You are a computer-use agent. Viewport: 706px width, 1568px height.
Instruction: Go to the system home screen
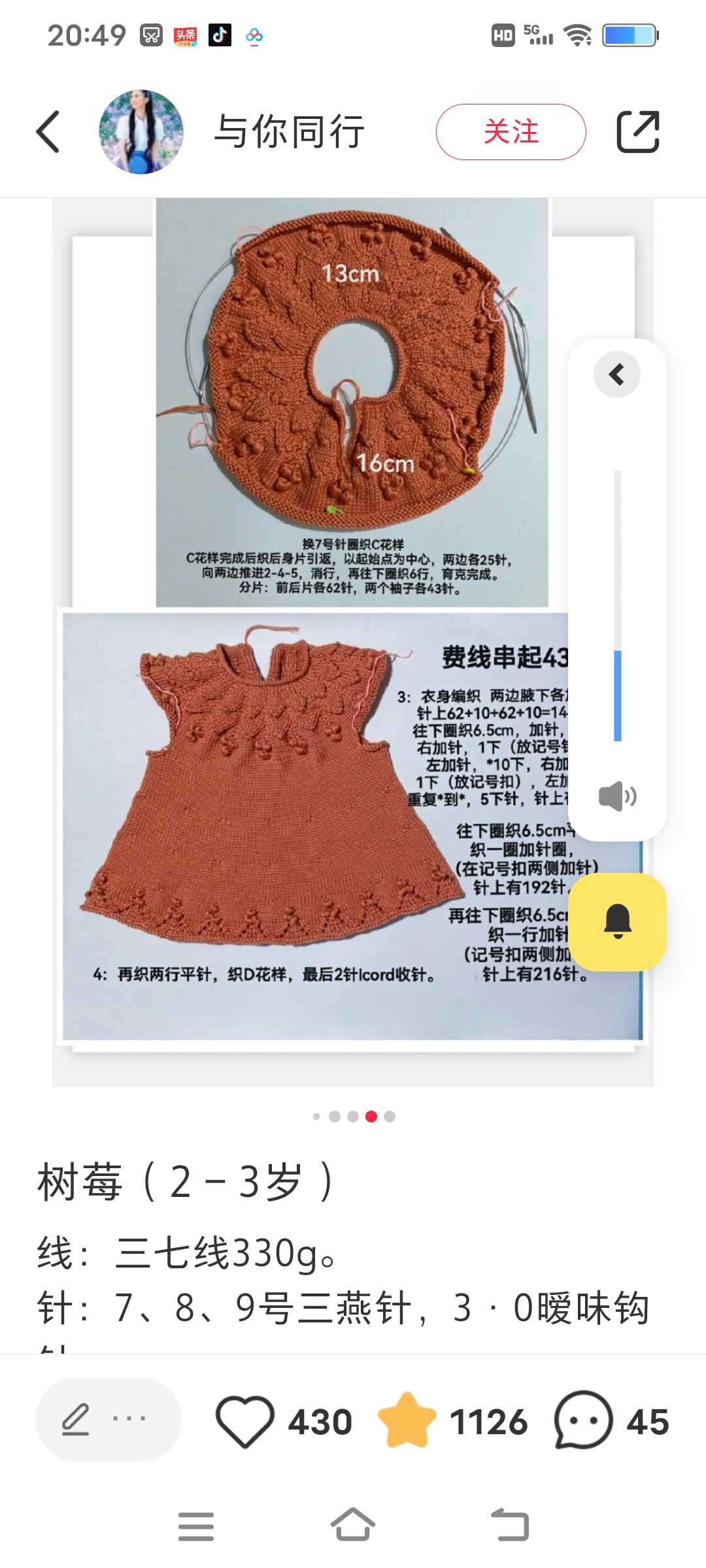coord(352,1526)
